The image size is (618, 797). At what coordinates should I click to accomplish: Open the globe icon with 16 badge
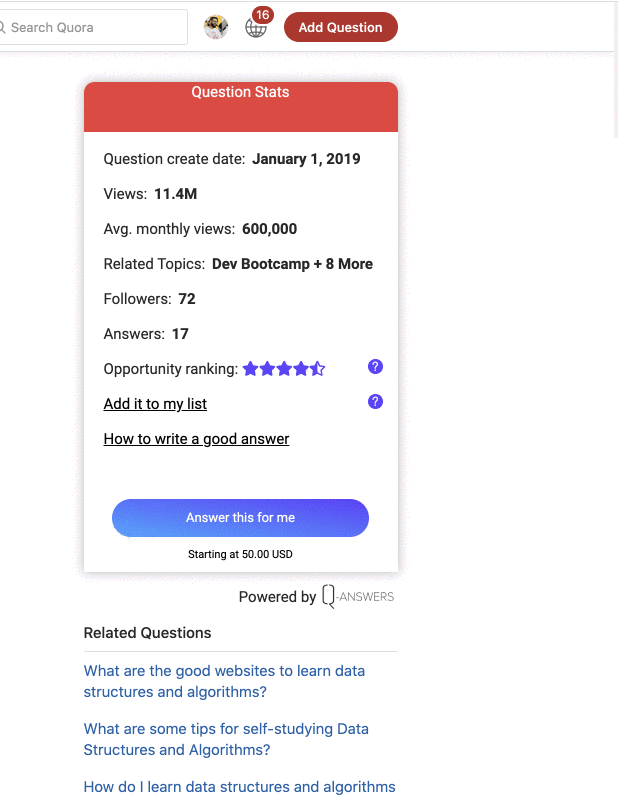tap(256, 27)
